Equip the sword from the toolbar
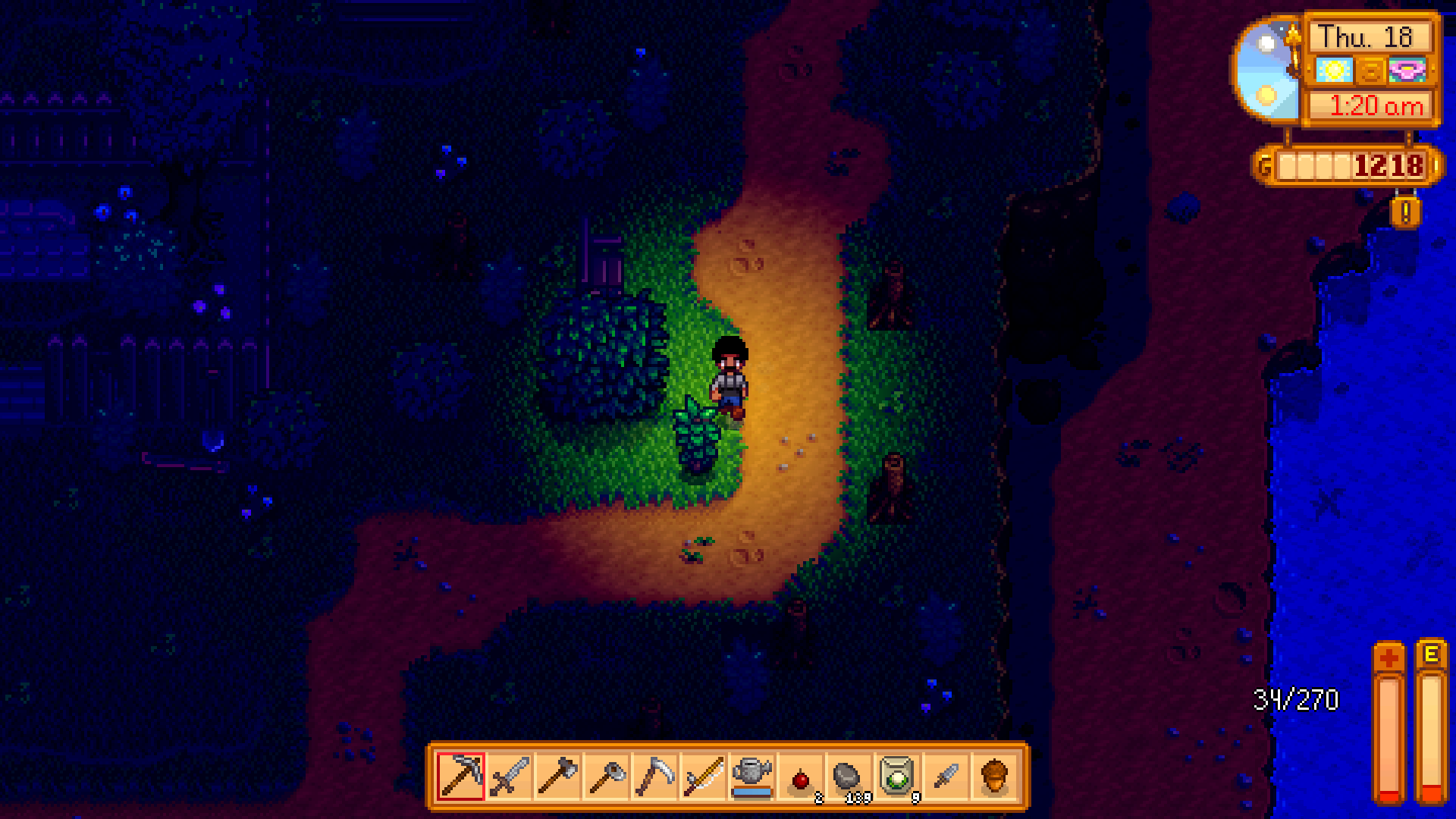Viewport: 1456px width, 819px height. pos(510,777)
